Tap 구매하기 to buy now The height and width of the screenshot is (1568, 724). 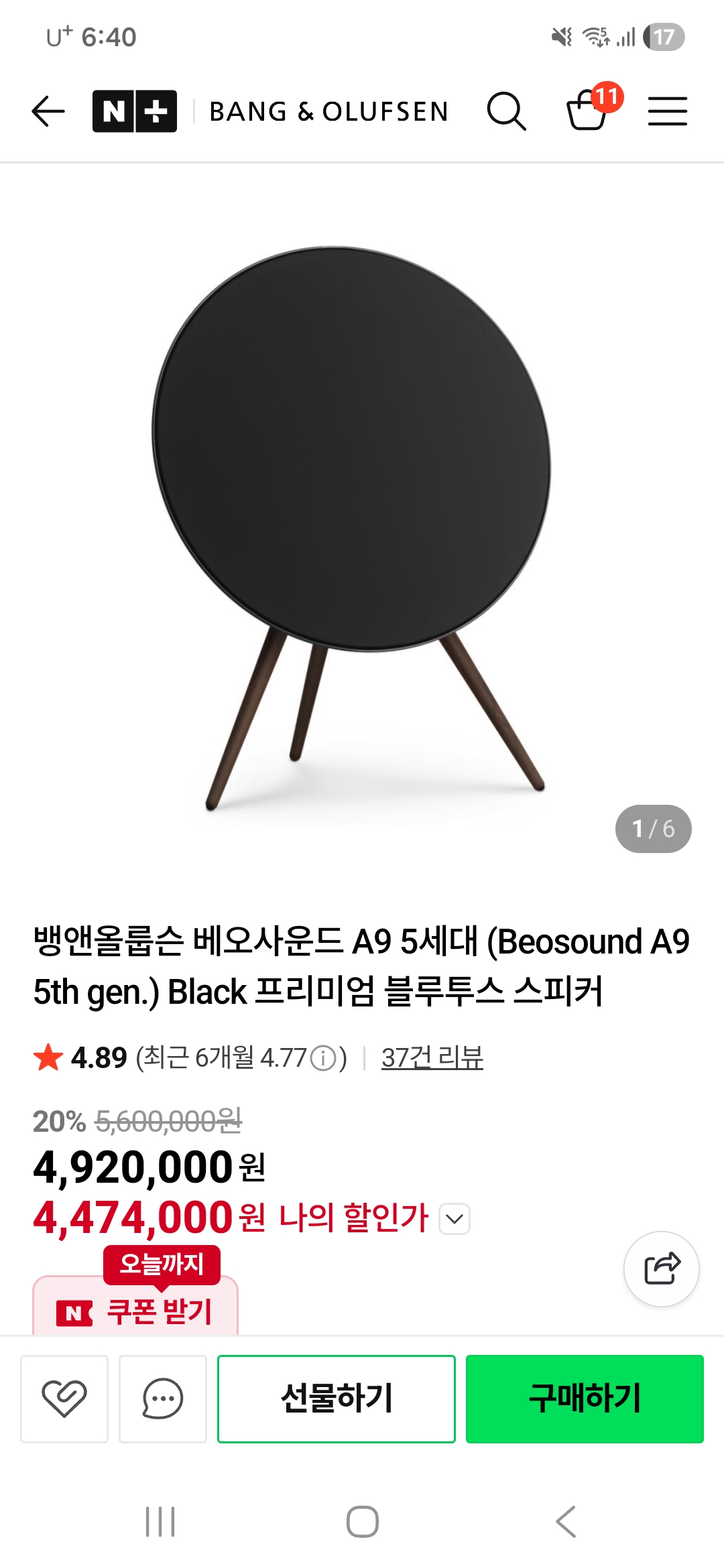pyautogui.click(x=585, y=1398)
